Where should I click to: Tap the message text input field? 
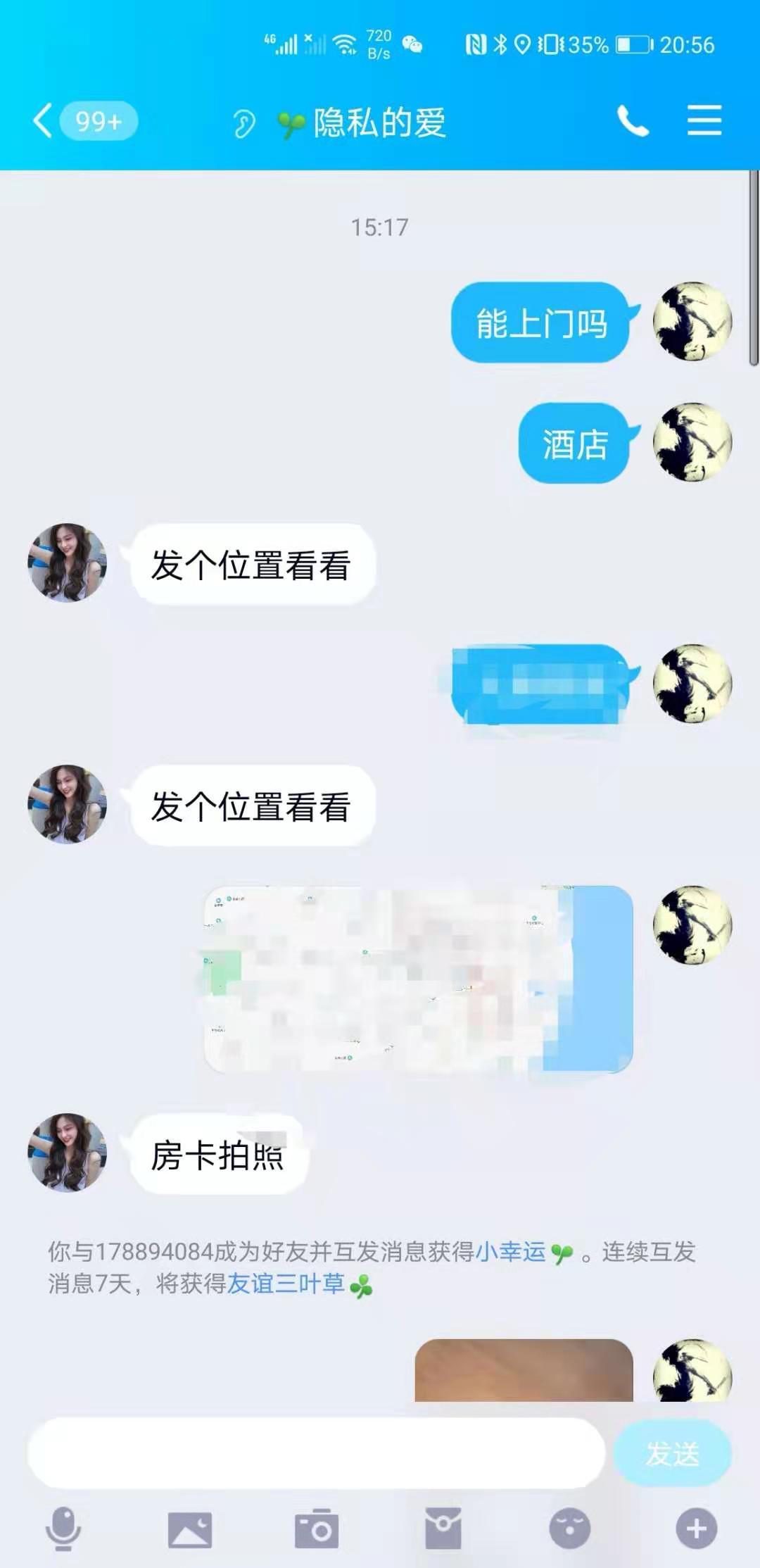317,1453
